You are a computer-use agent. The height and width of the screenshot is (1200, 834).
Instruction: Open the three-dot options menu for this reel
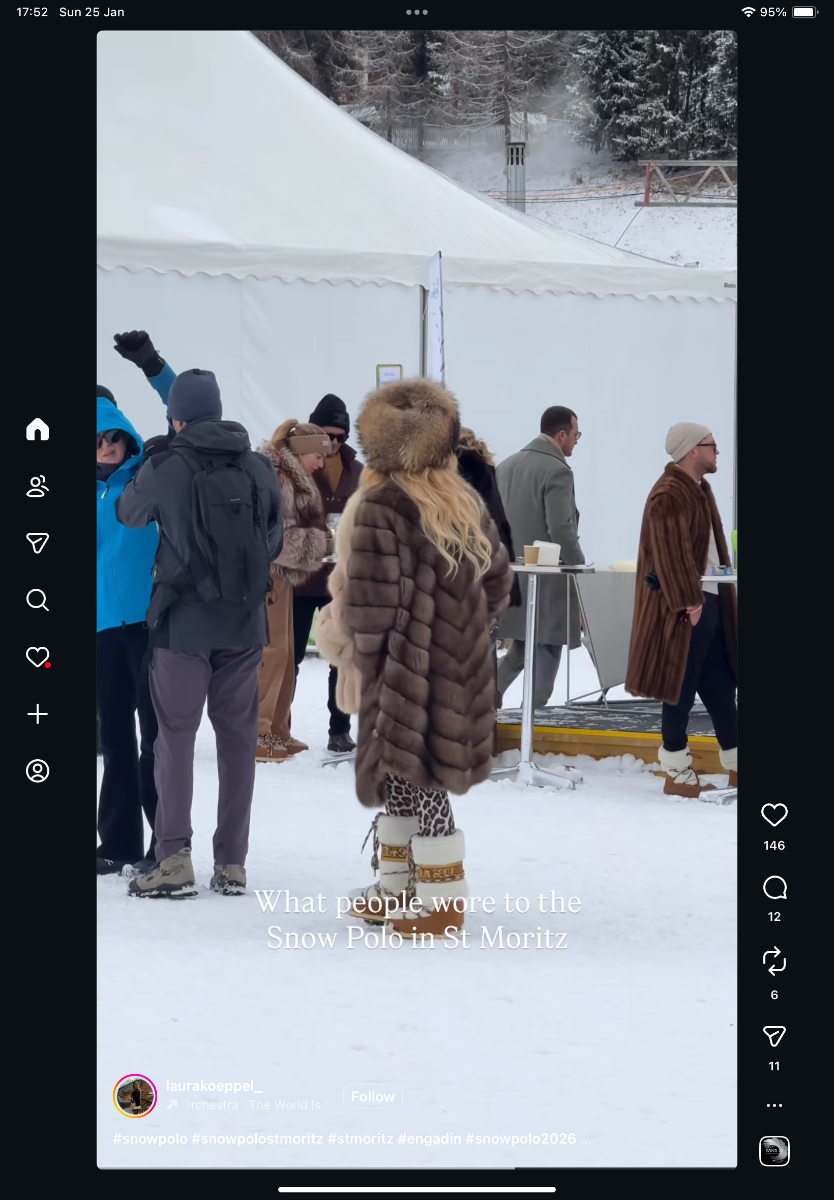coord(774,1106)
